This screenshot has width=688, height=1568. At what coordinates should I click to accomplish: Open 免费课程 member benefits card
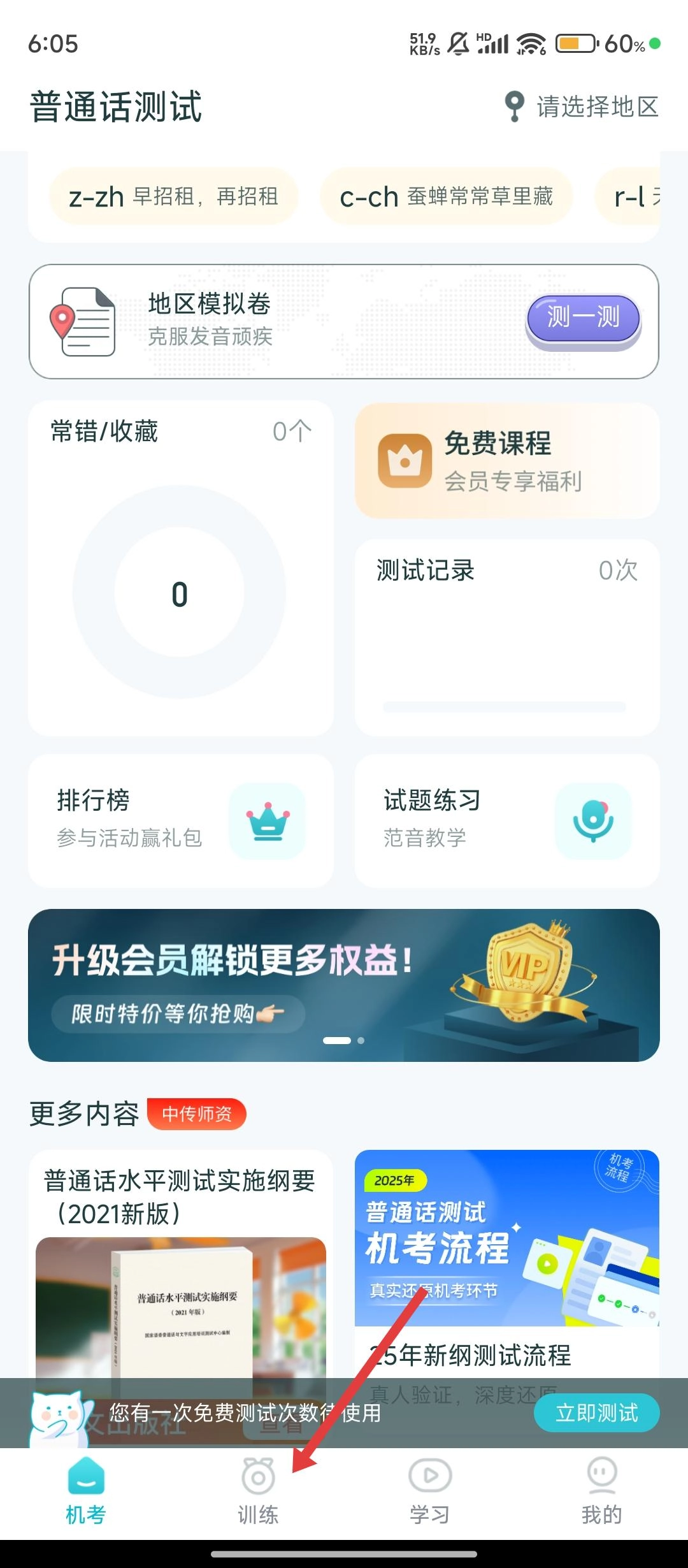pos(506,461)
